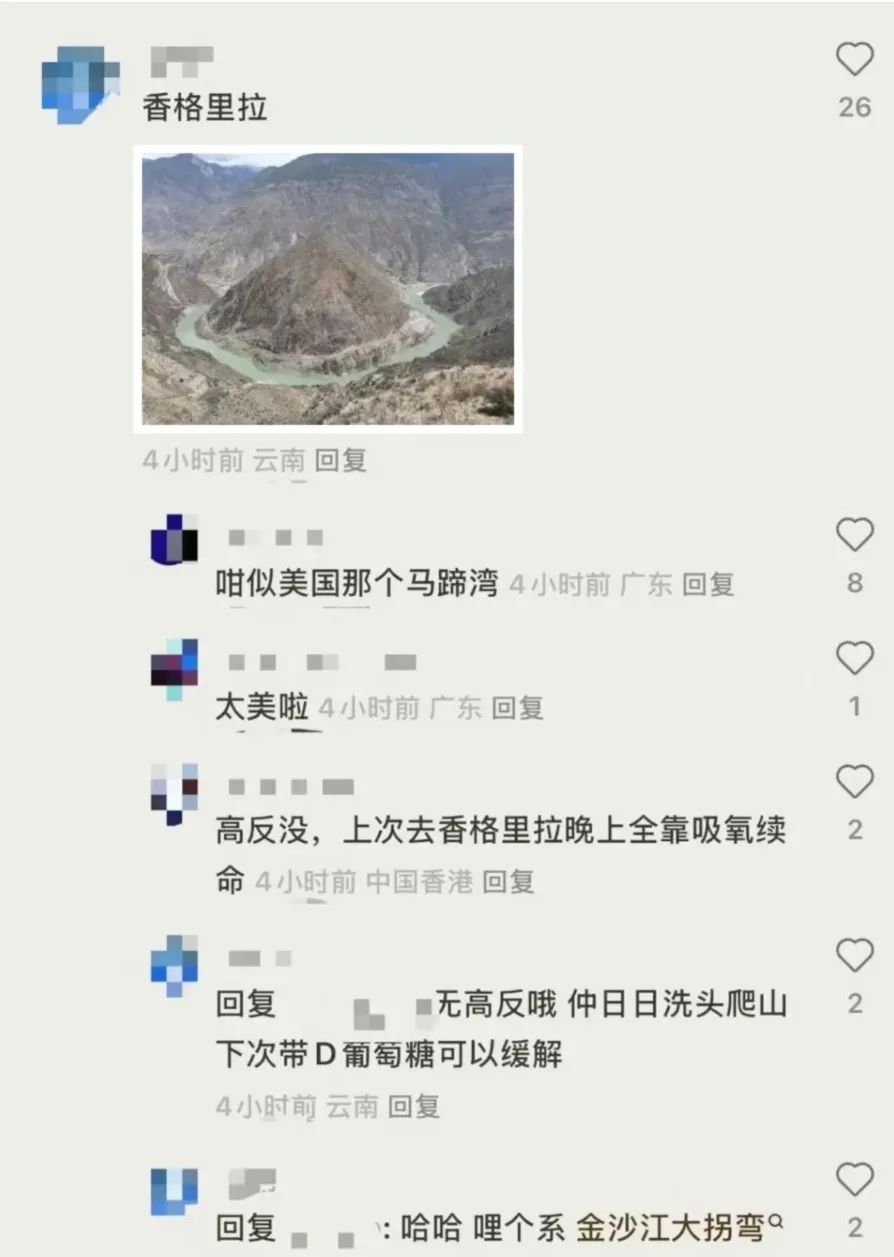
Task: Like the 香格里拉 comment
Action: pos(854,62)
